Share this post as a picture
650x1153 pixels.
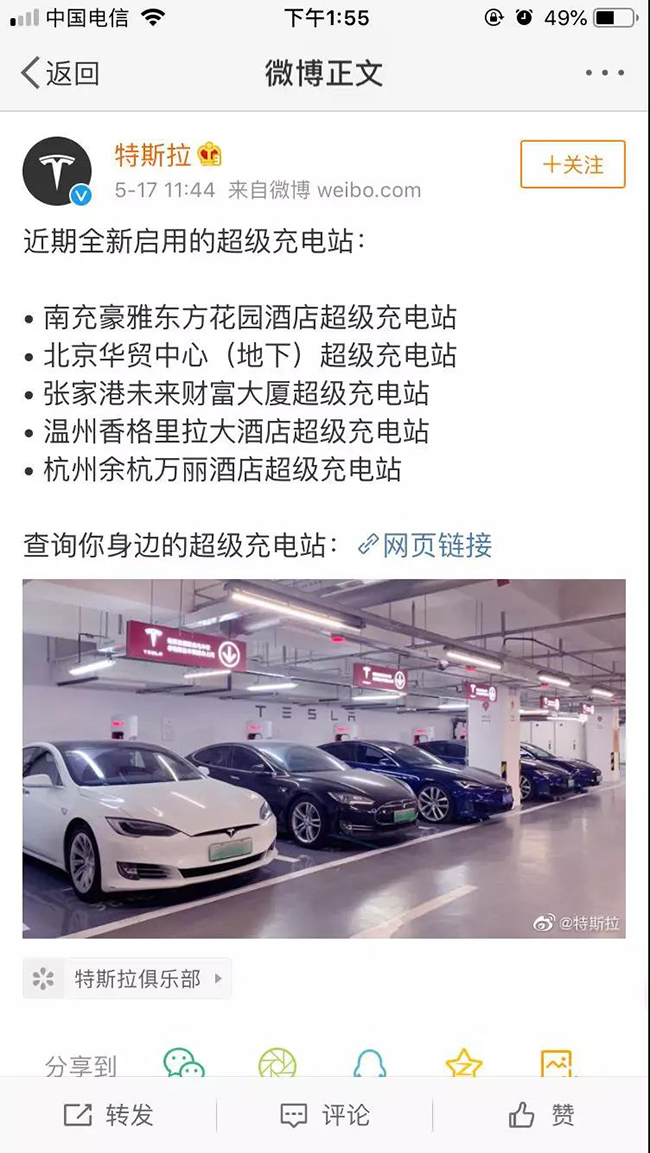click(556, 1062)
